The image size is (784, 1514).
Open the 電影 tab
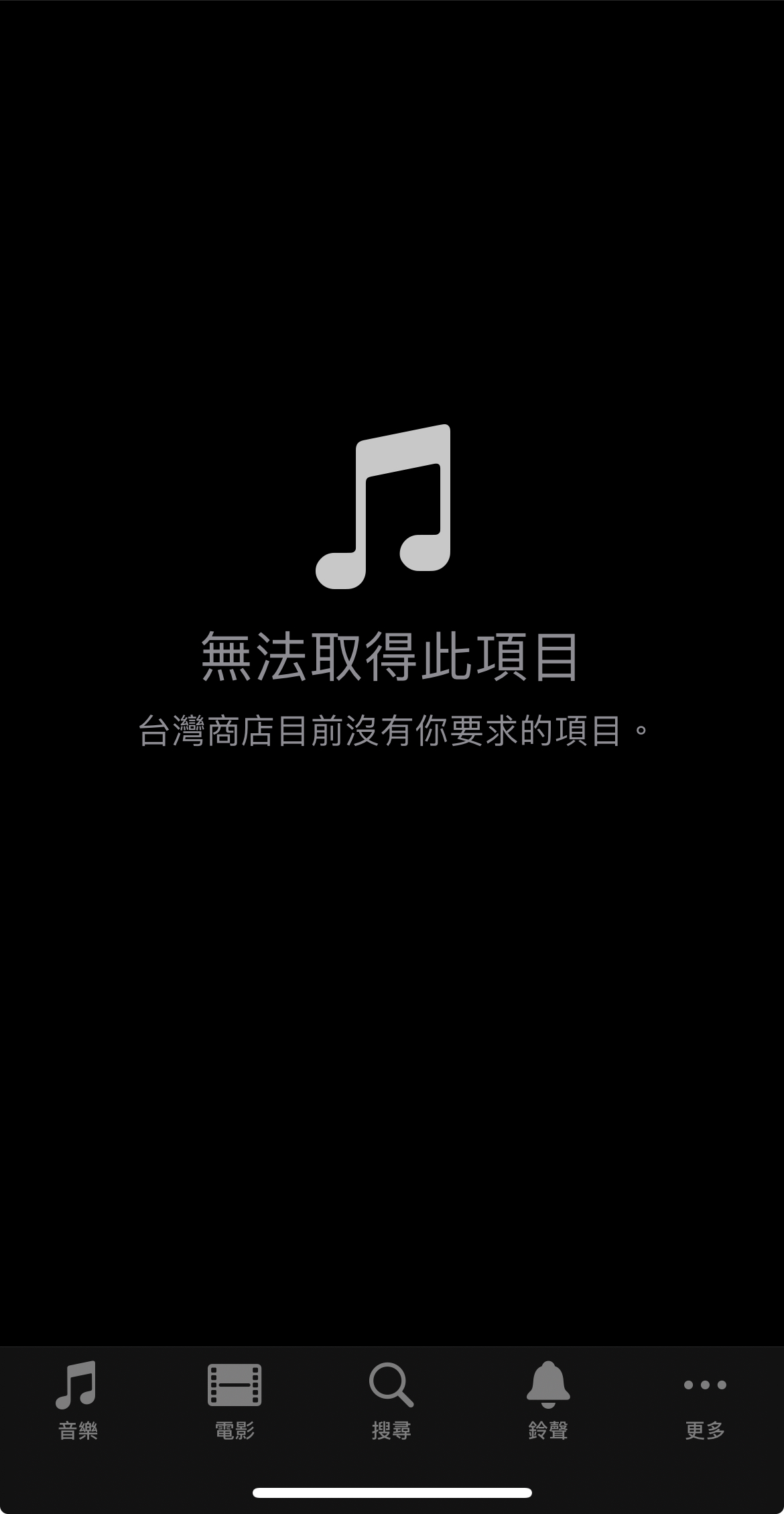click(235, 1399)
